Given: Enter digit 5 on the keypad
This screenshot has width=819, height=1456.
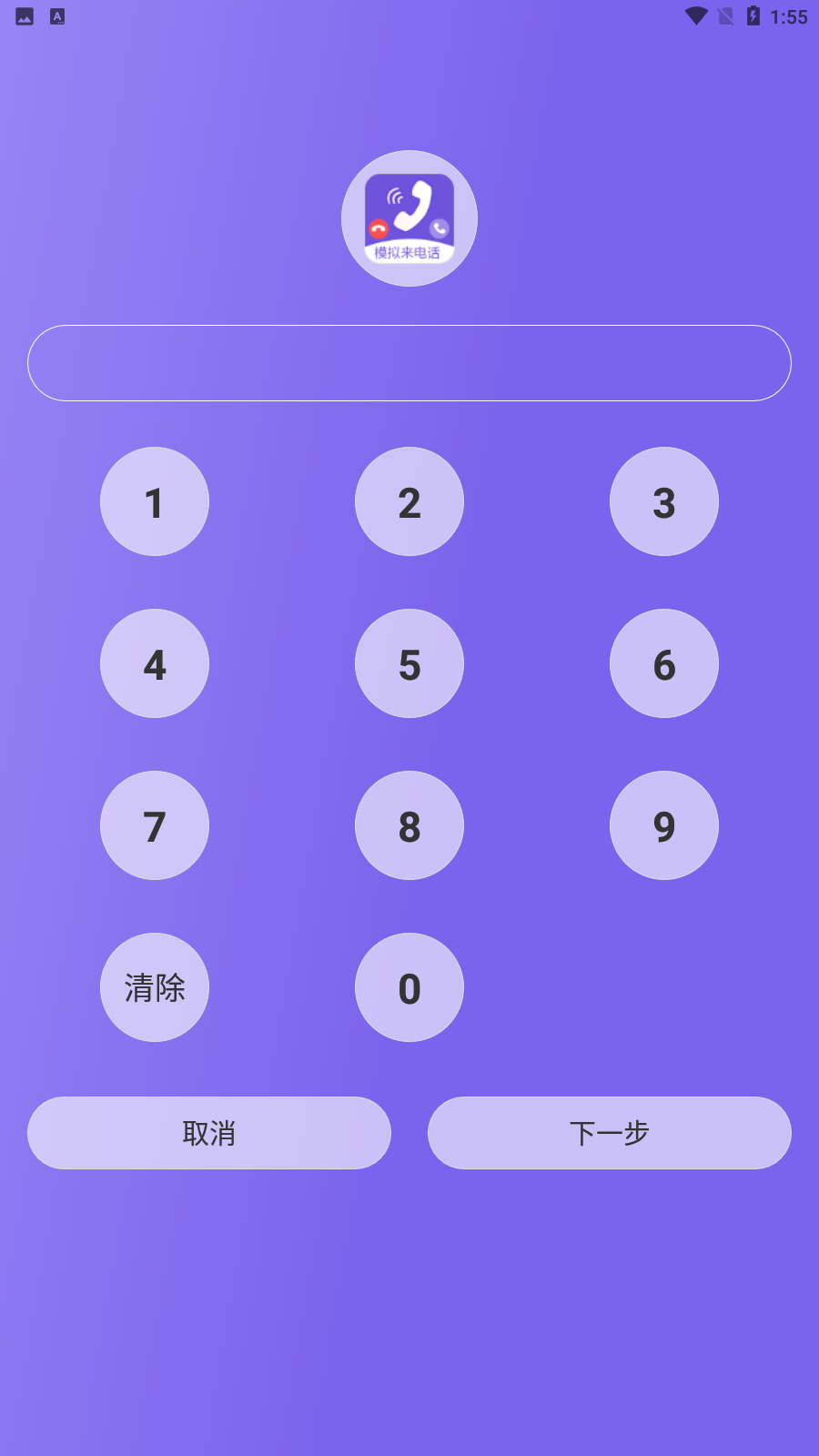Looking at the screenshot, I should tap(409, 663).
